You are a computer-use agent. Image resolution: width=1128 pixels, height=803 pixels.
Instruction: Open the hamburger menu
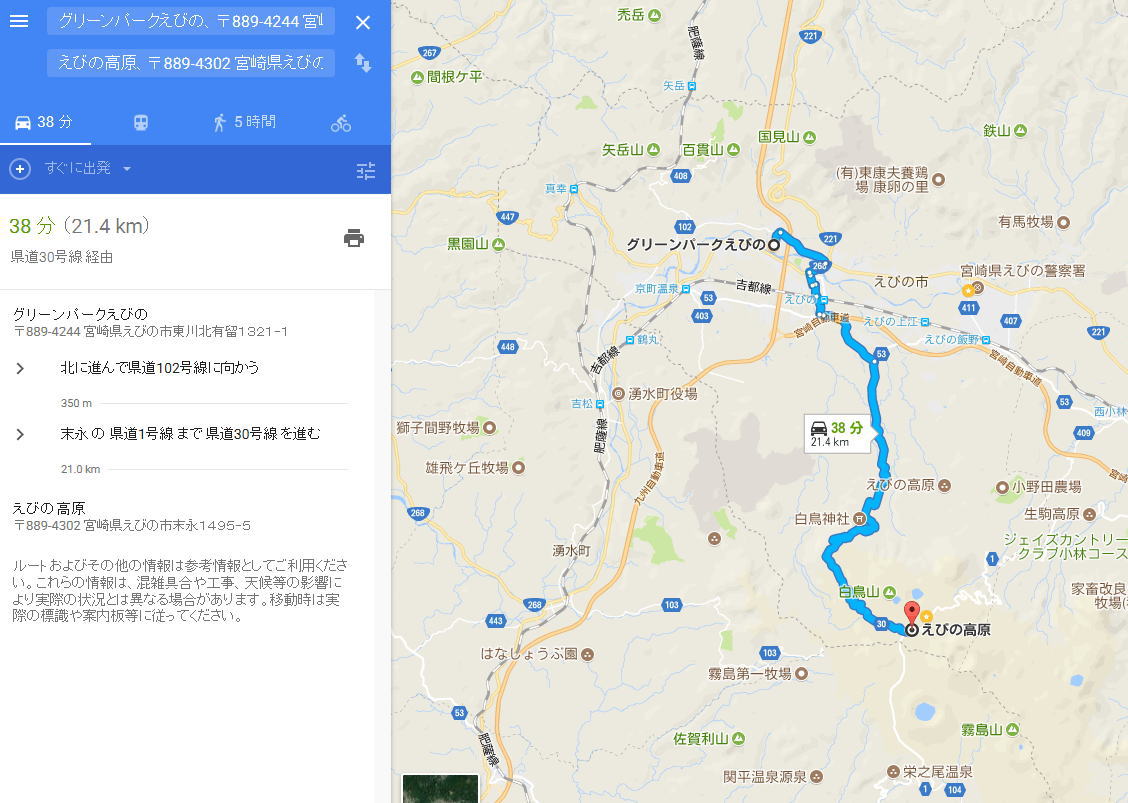19,21
